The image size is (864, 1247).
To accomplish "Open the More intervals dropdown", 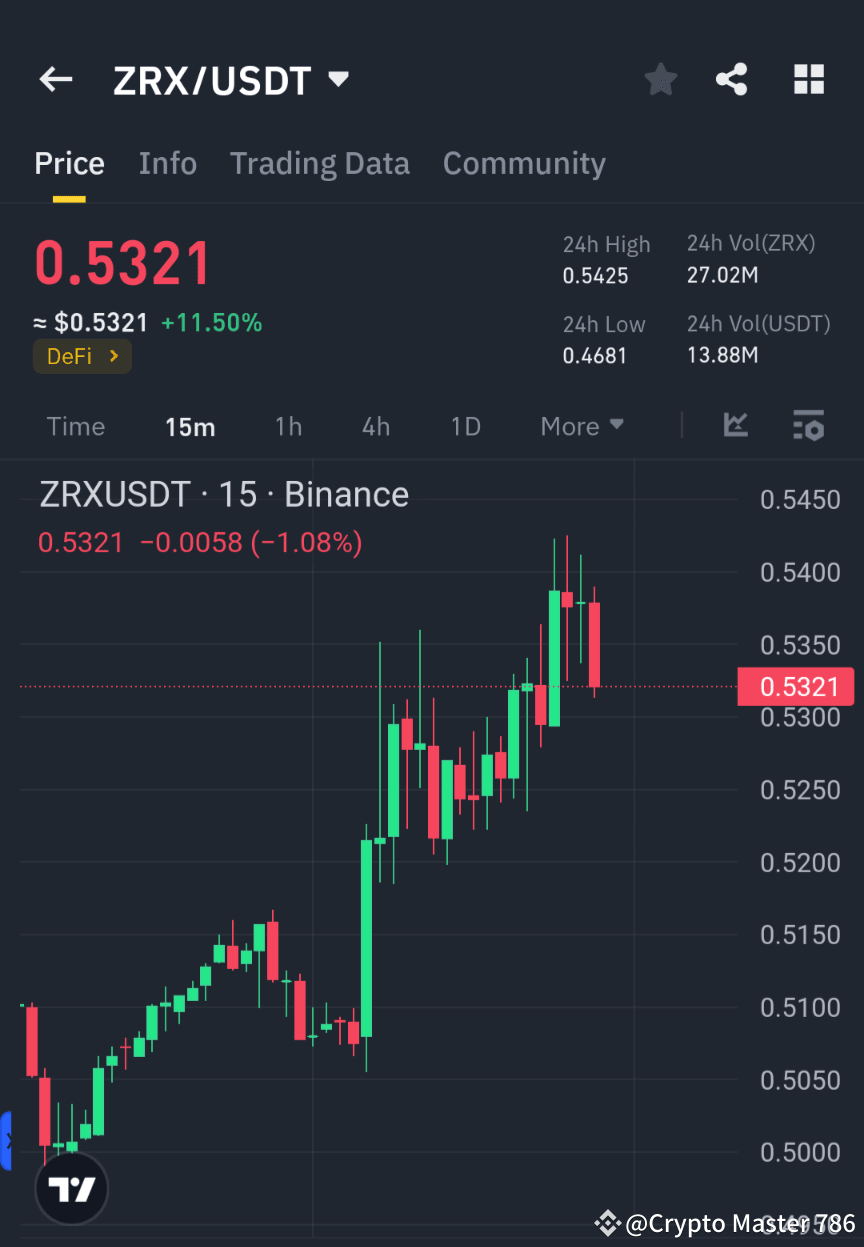I will point(582,426).
